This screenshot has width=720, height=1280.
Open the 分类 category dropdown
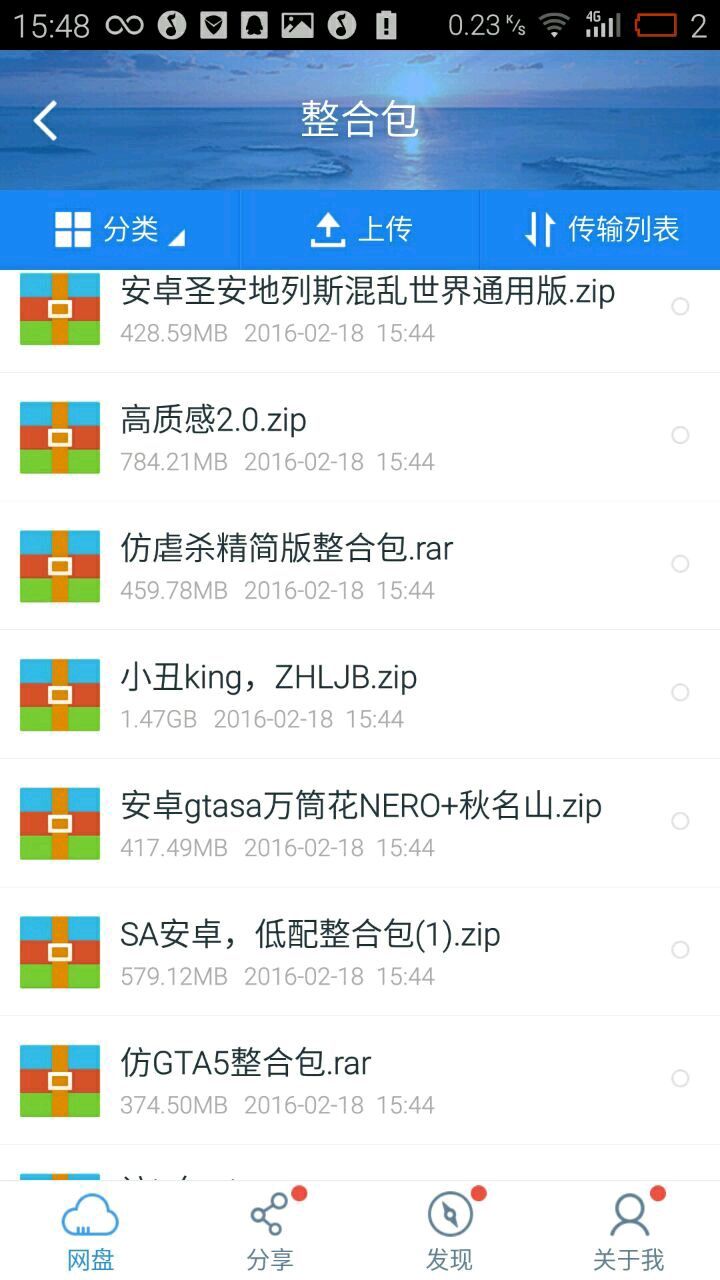tap(120, 230)
